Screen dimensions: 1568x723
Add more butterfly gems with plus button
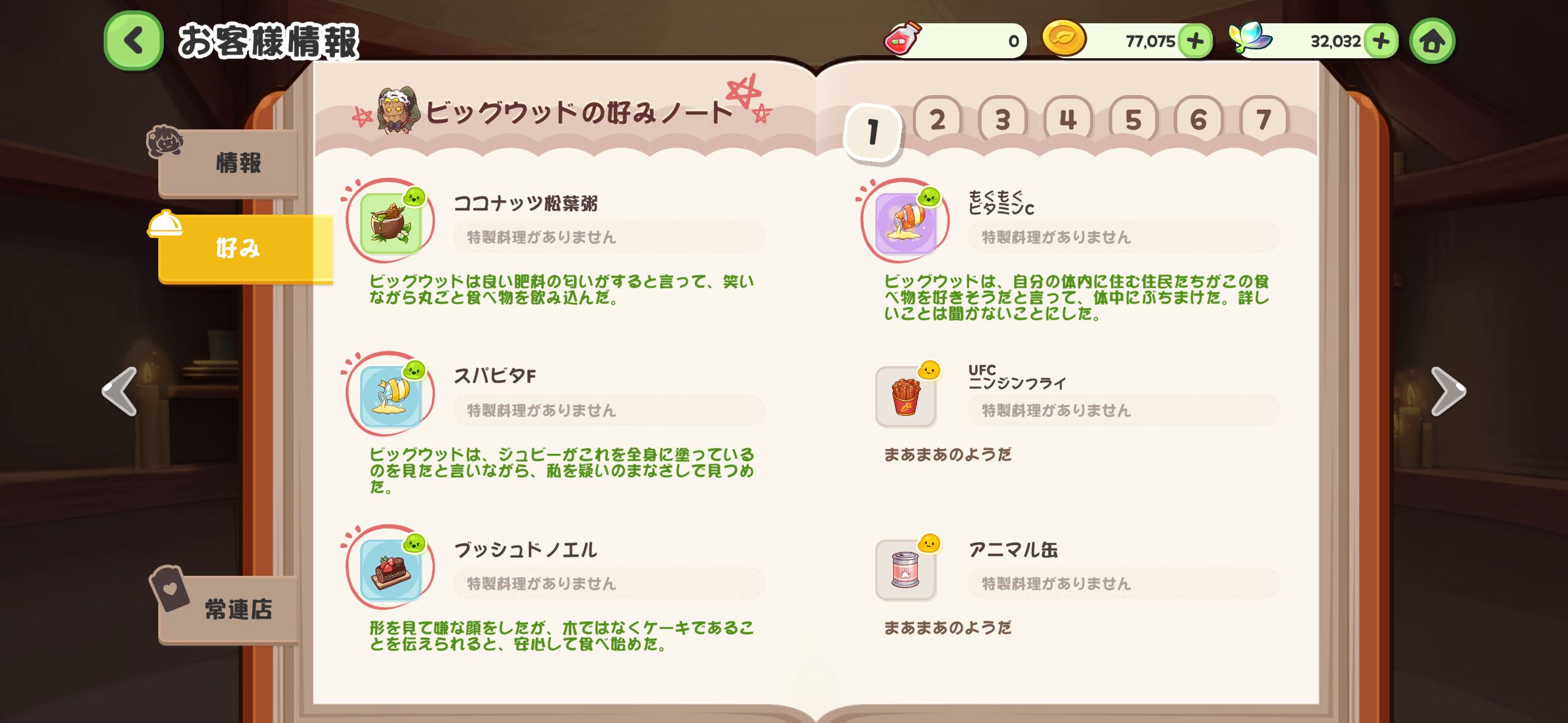(1381, 41)
